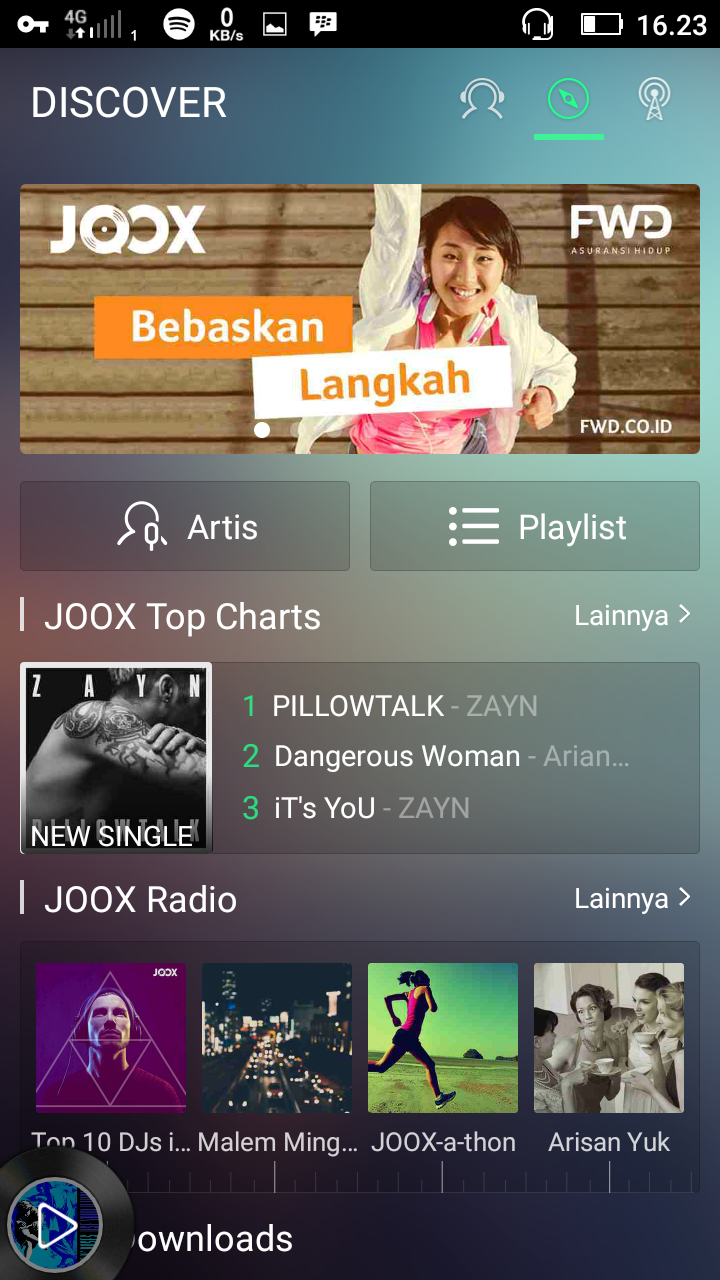
Task: Open the ZAYN New Single cover
Action: click(116, 758)
